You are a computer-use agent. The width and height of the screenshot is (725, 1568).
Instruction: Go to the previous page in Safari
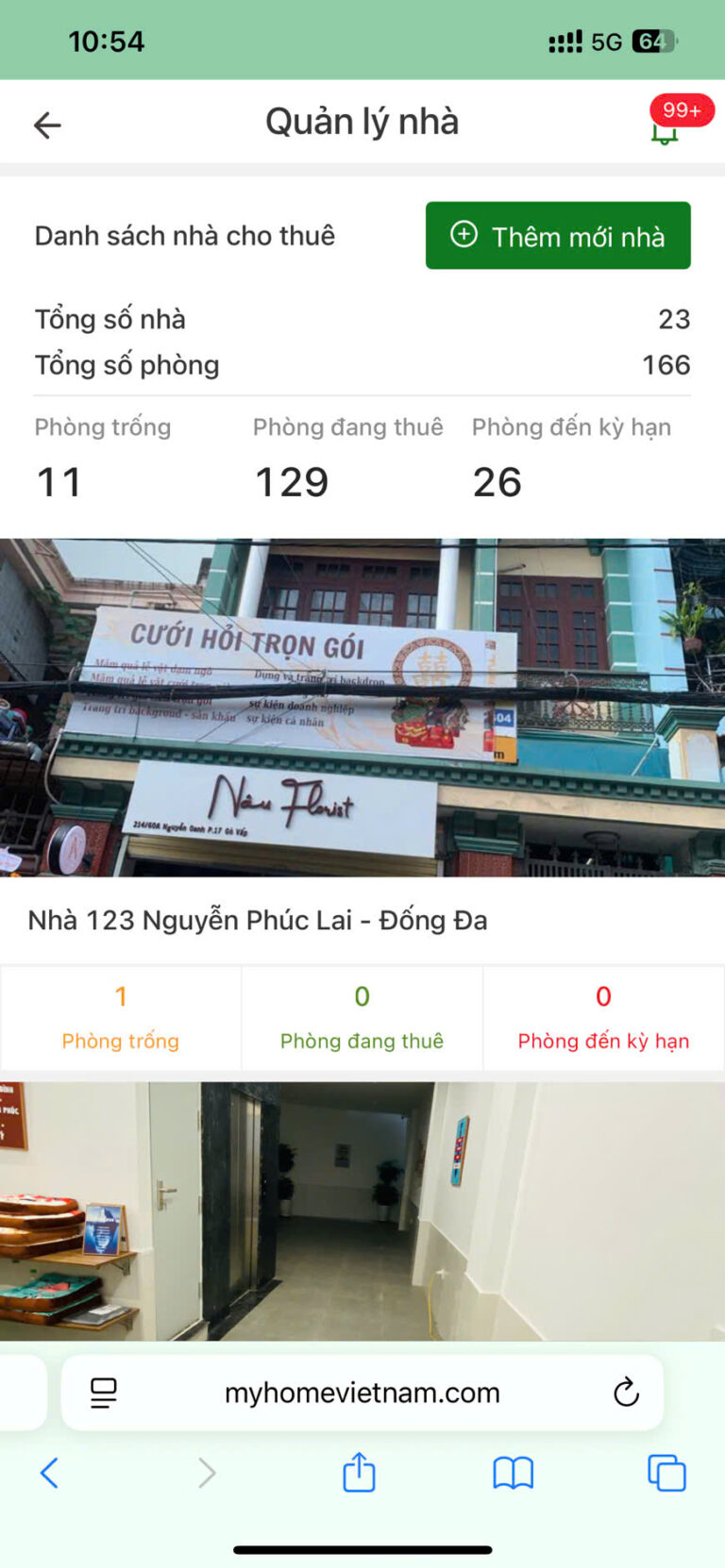click(49, 1473)
